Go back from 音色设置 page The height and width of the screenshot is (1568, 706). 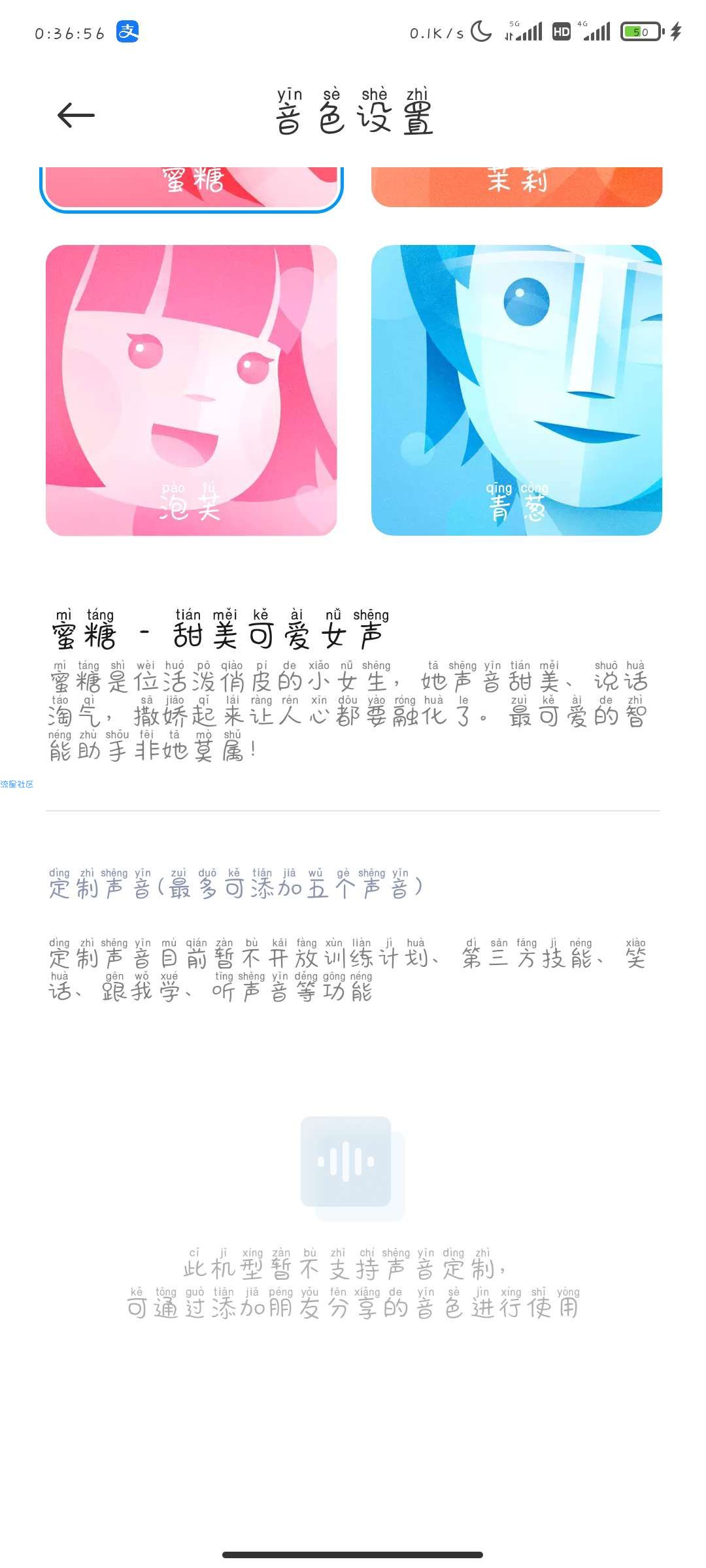[76, 116]
